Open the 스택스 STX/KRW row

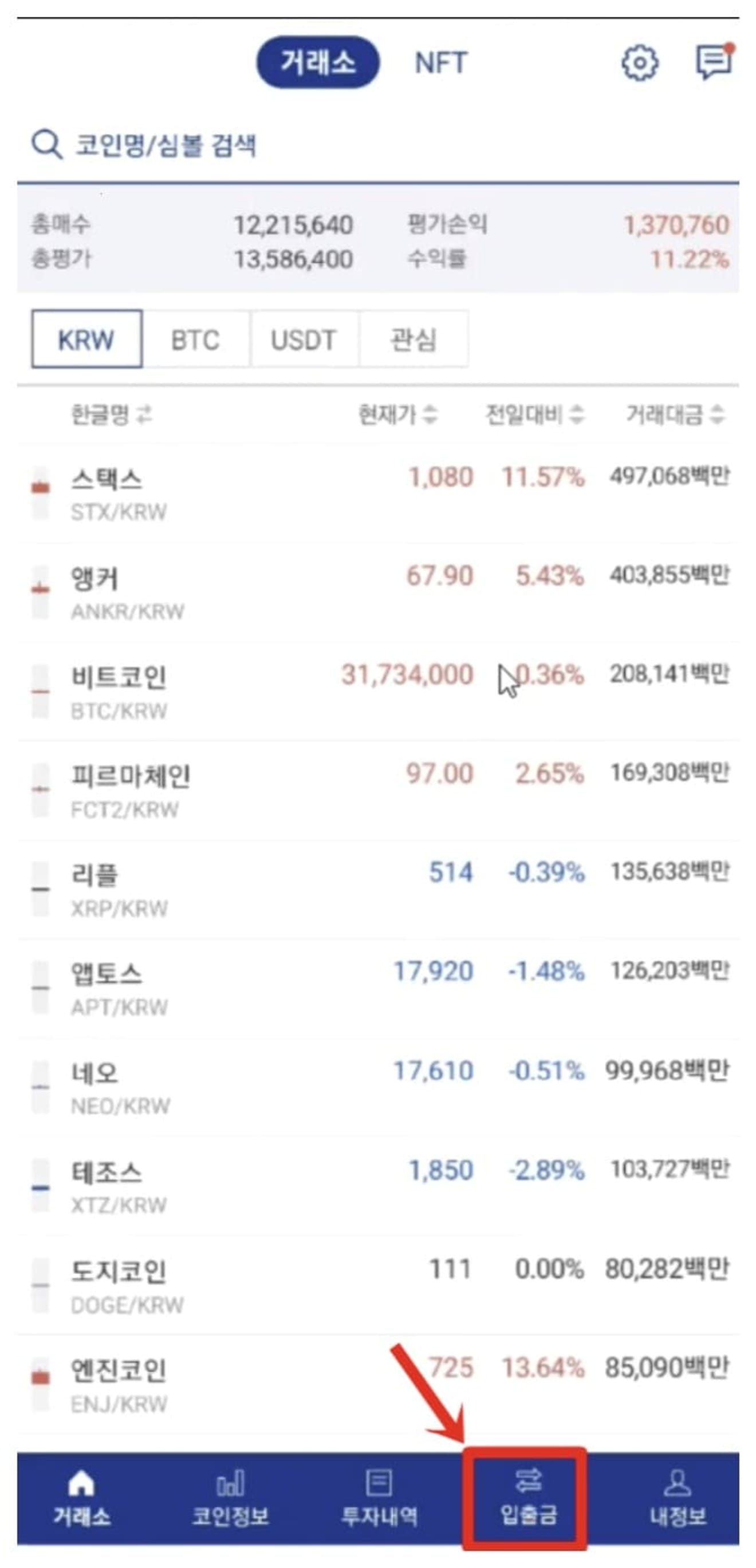coord(377,493)
